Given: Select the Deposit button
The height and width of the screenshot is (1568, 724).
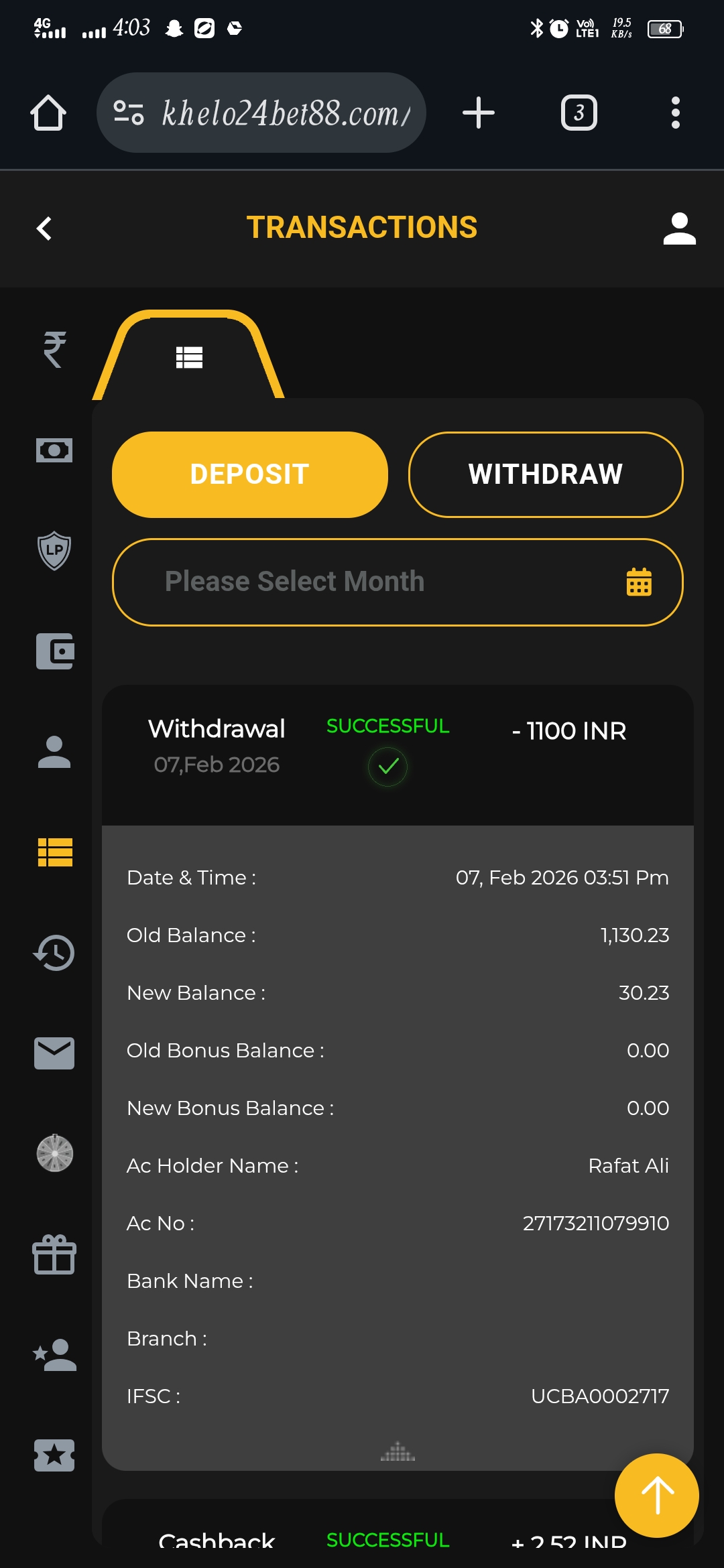Looking at the screenshot, I should [249, 474].
